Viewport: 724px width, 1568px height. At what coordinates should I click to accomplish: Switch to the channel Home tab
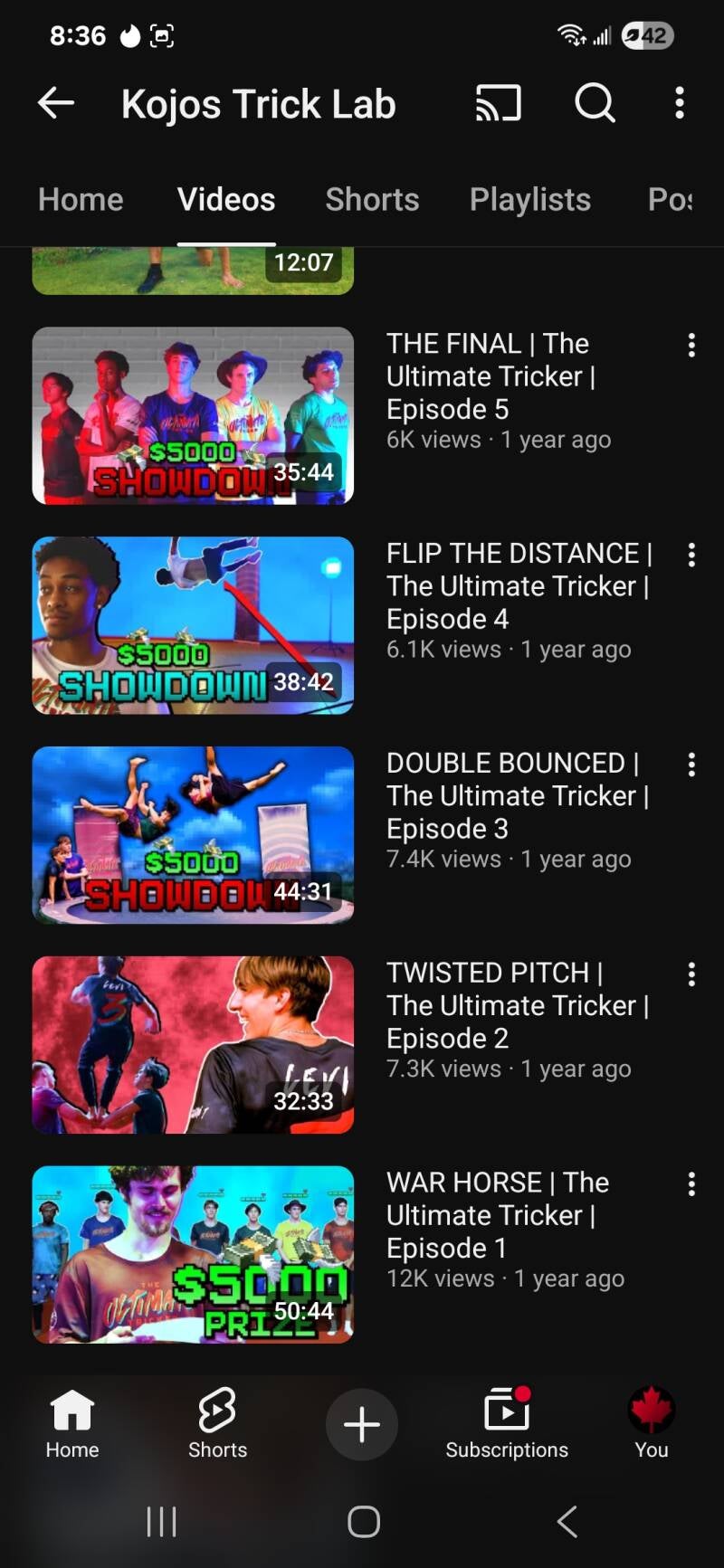(81, 200)
